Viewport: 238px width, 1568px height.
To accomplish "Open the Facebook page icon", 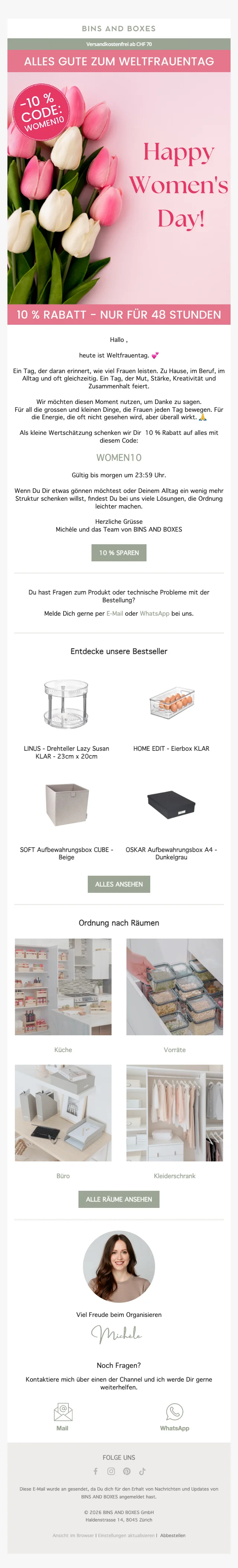I will (96, 1471).
